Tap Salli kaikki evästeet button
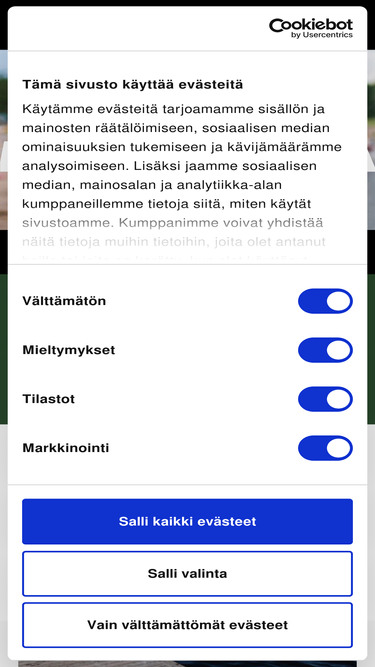 (x=188, y=522)
